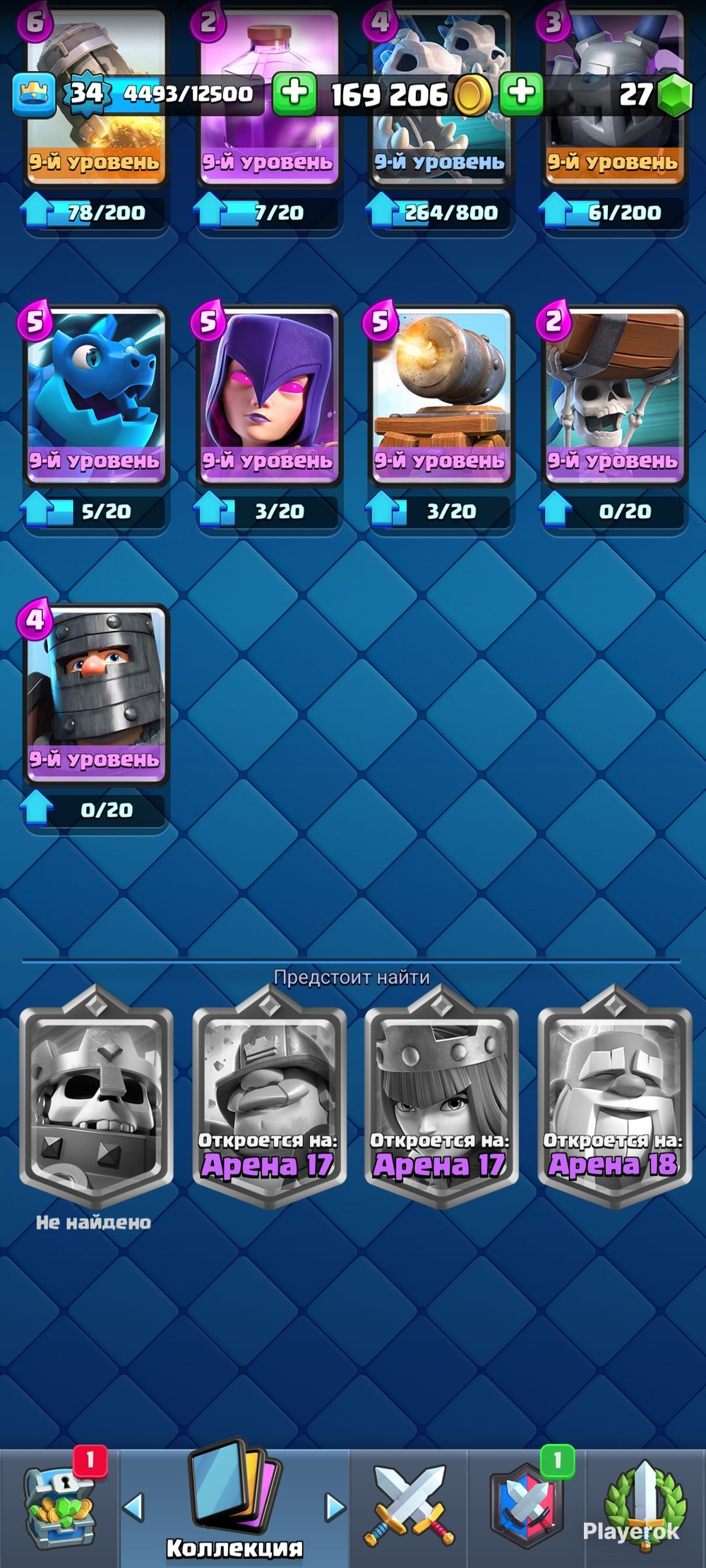The image size is (706, 1568).
Task: View the not-found Skeleton King card
Action: coord(96,1097)
